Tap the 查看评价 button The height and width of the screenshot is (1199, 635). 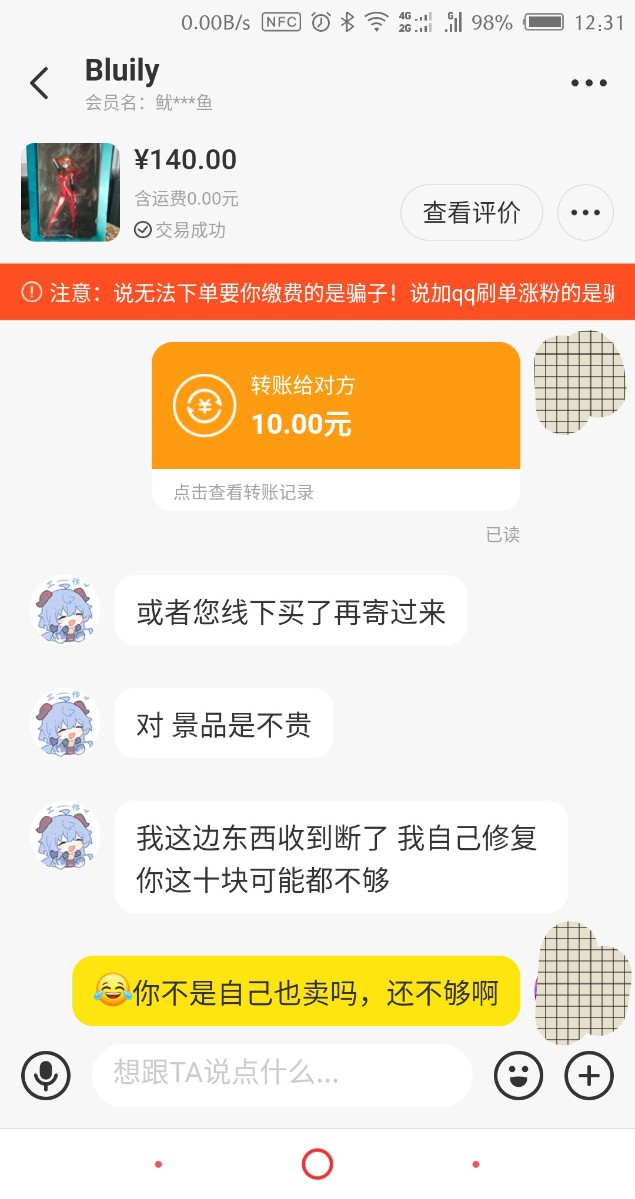pos(472,212)
